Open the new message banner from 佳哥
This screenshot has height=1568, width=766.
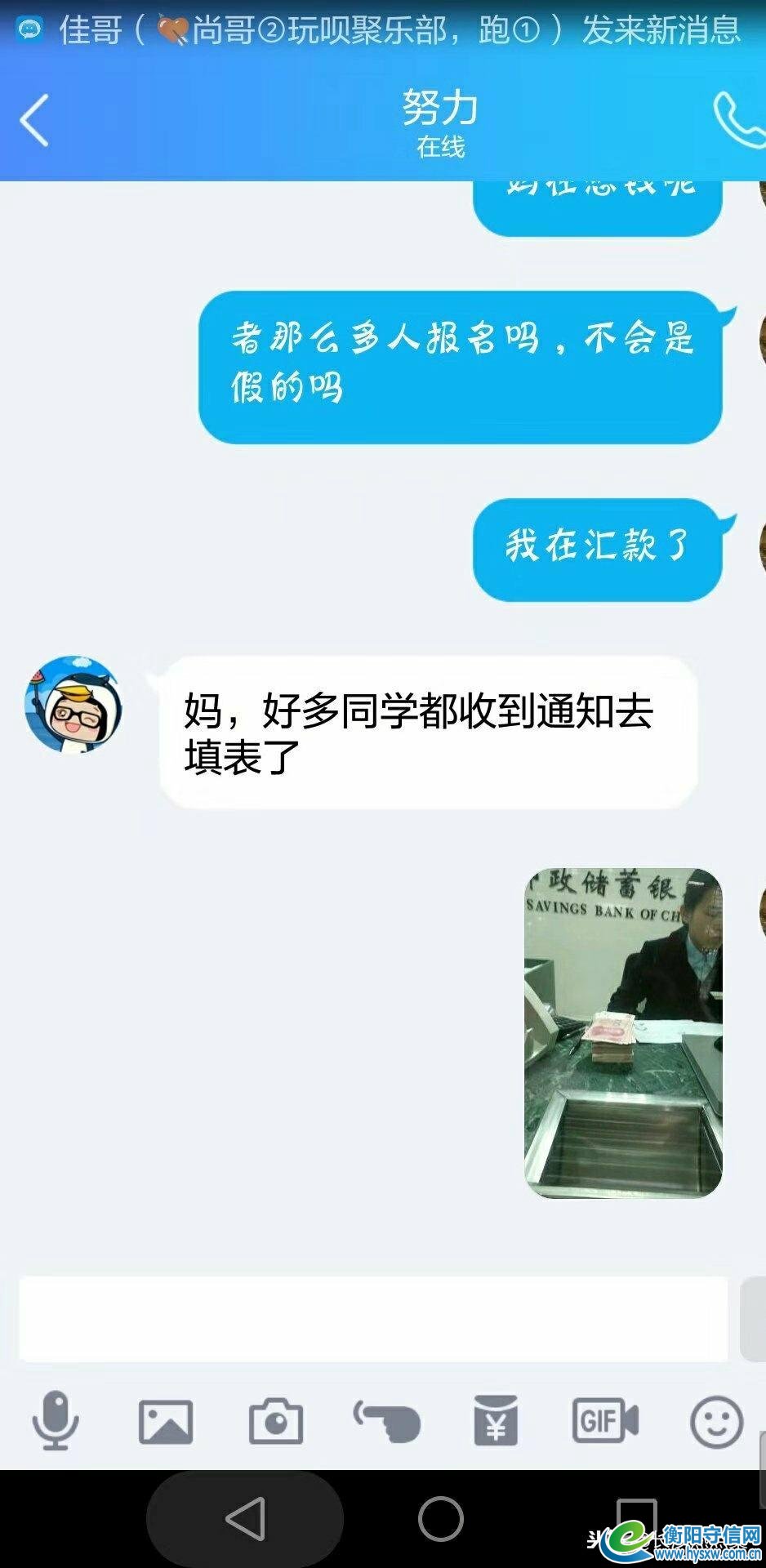click(383, 31)
